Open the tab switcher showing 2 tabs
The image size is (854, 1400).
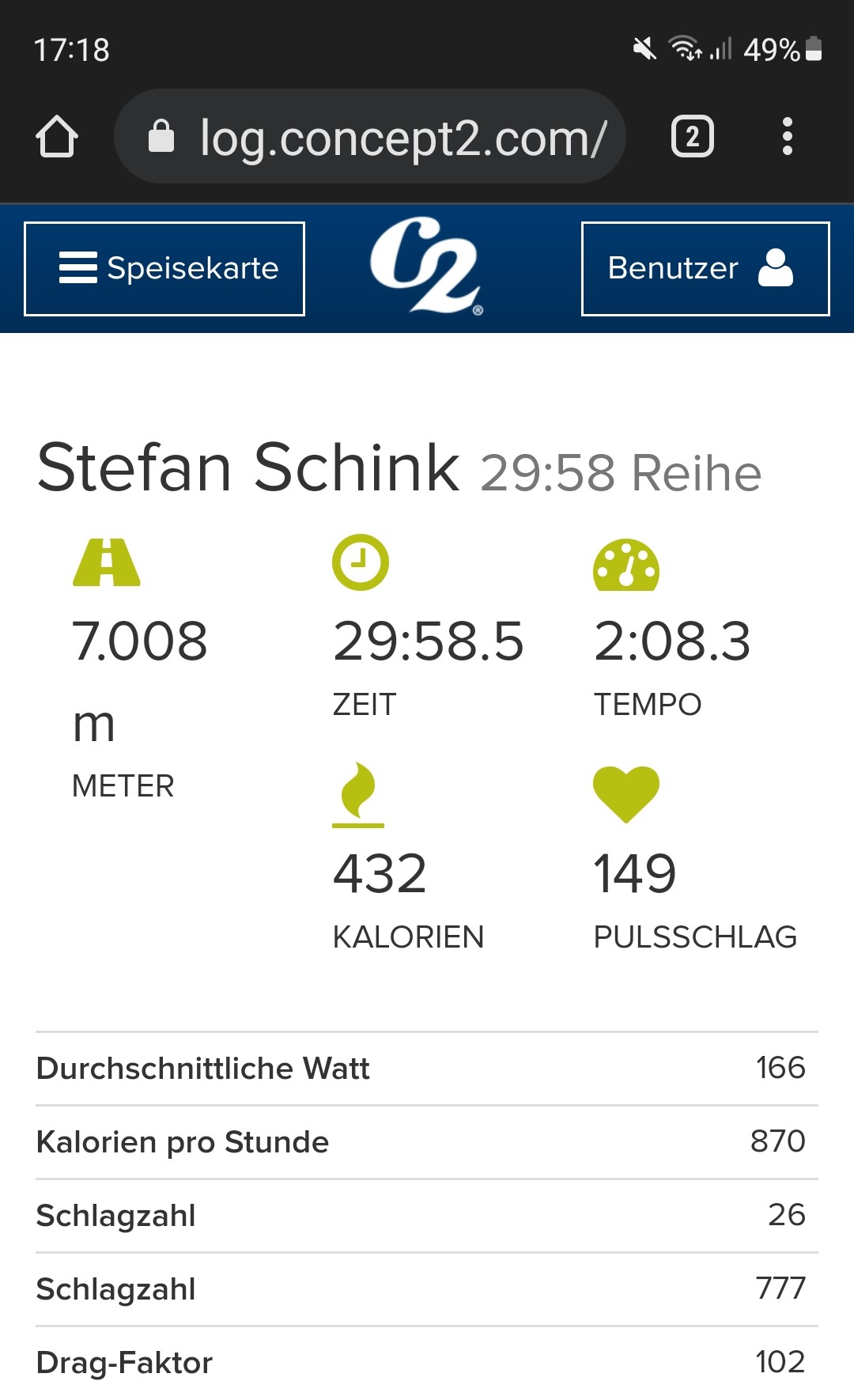(692, 137)
